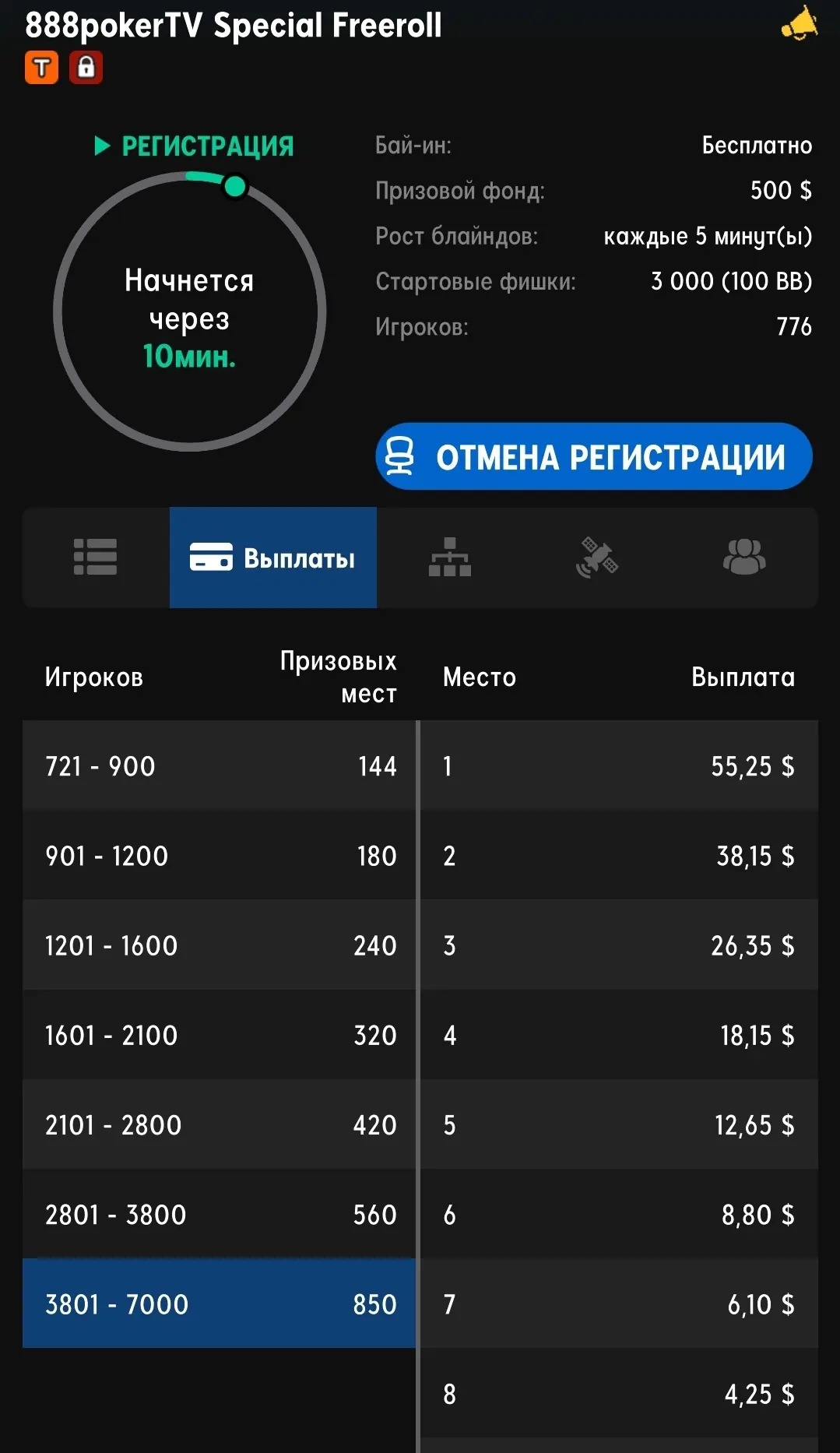840x1453 pixels.
Task: Open the blind structure tab
Action: (x=450, y=558)
